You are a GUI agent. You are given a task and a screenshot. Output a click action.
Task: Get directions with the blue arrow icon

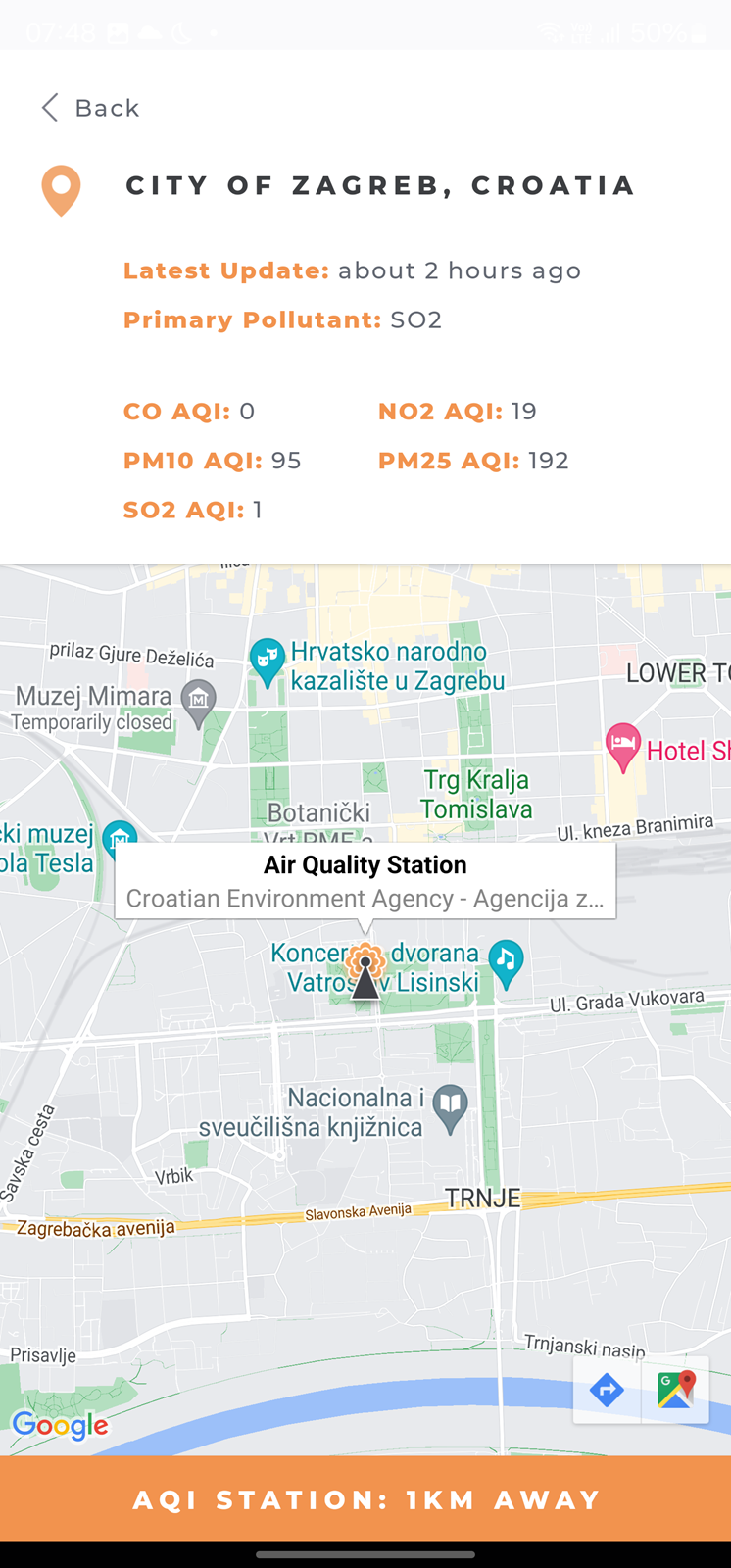(608, 1390)
